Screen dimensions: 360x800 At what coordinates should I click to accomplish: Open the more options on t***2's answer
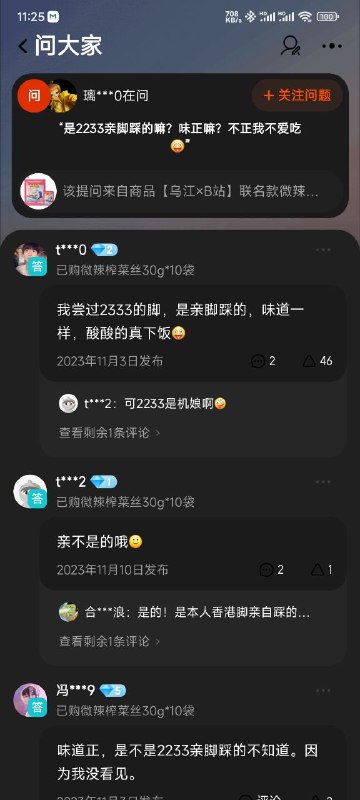[x=323, y=482]
